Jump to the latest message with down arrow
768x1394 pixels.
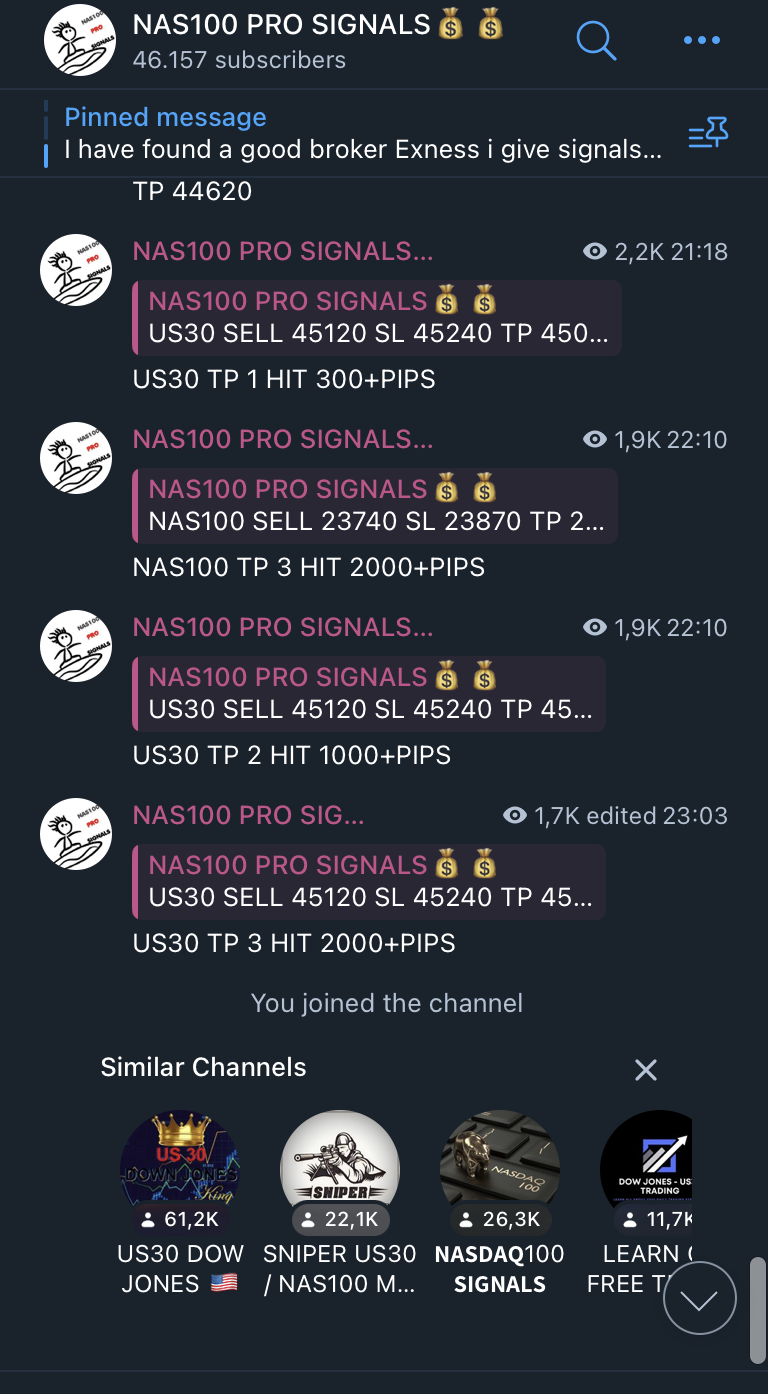pos(700,1298)
